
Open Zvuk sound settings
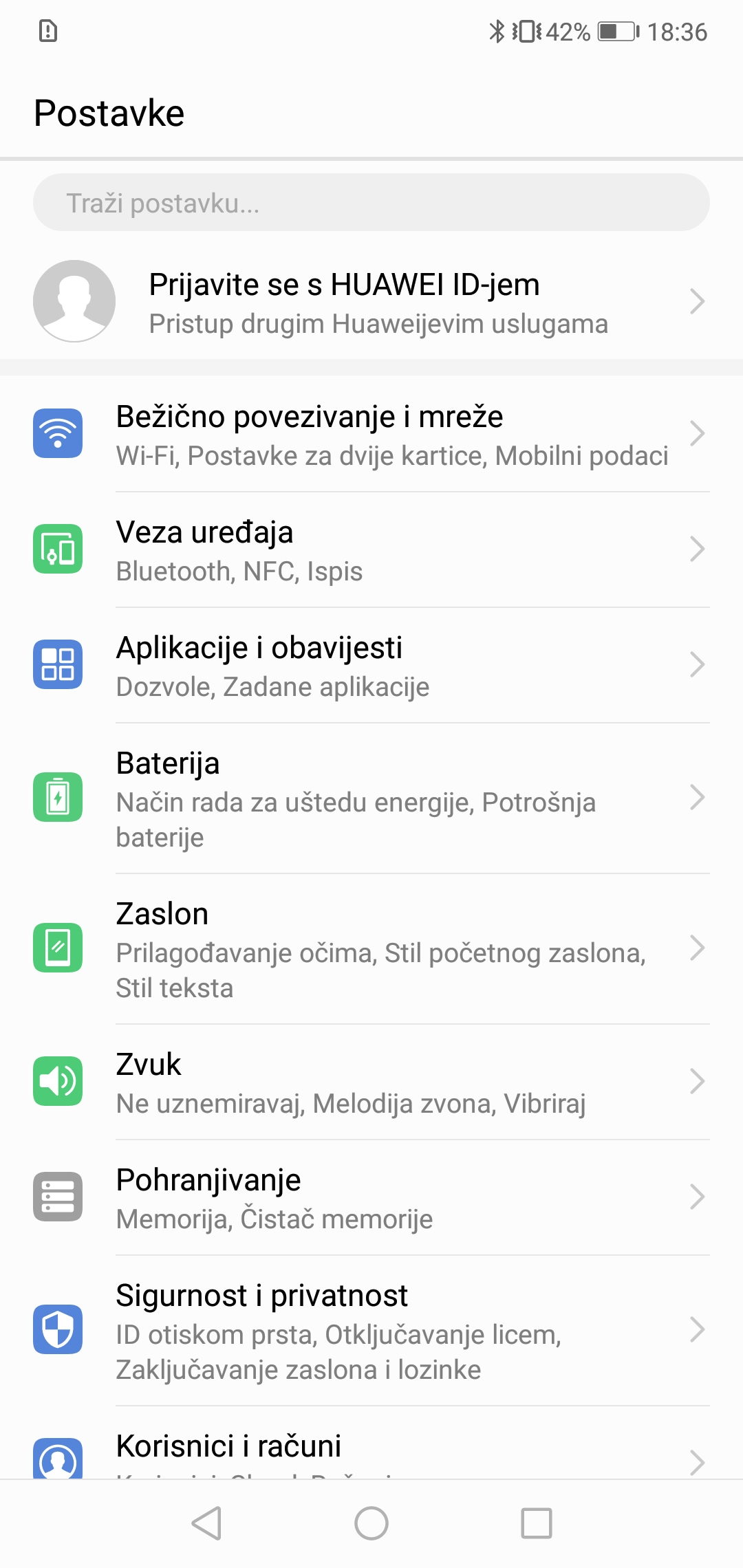(x=371, y=1082)
